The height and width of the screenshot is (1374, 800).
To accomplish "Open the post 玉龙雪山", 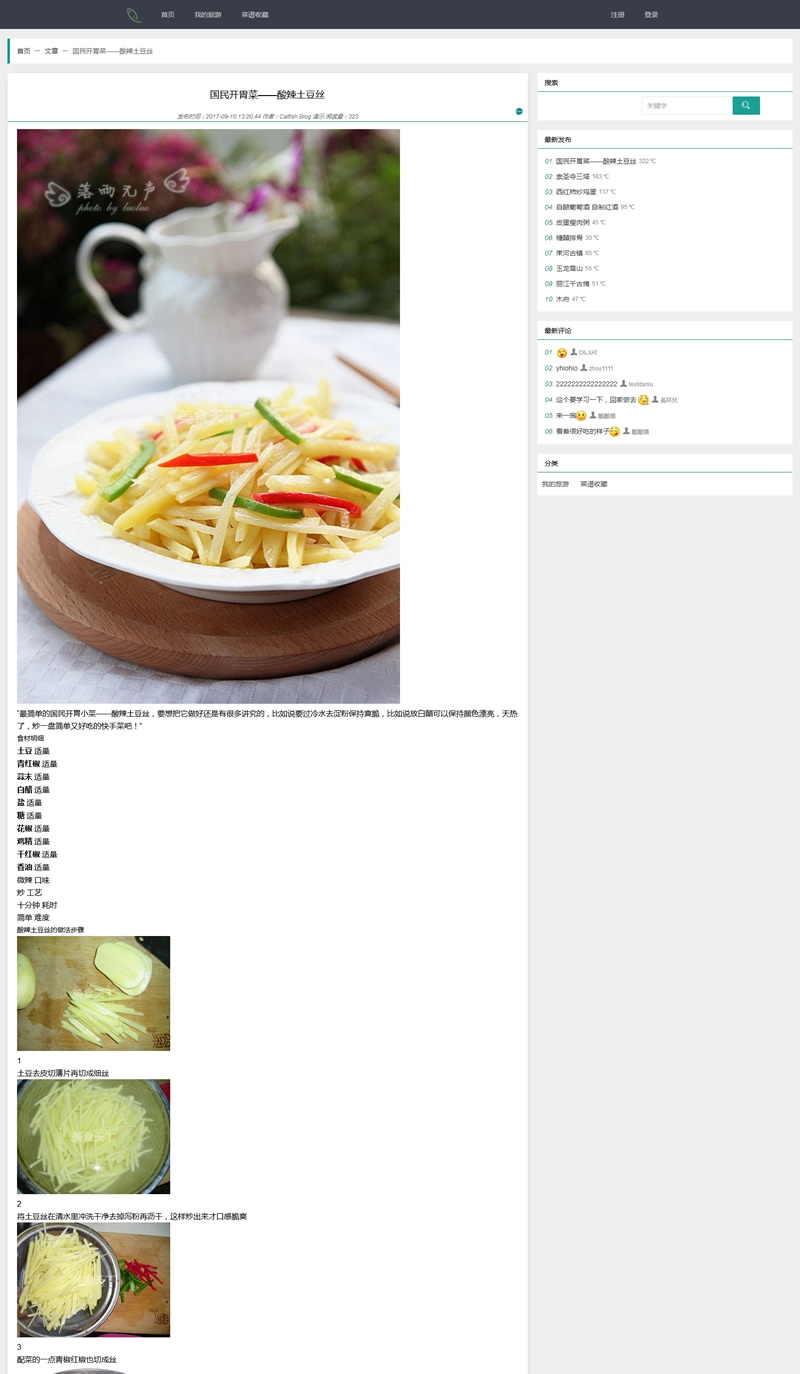I will (x=569, y=268).
